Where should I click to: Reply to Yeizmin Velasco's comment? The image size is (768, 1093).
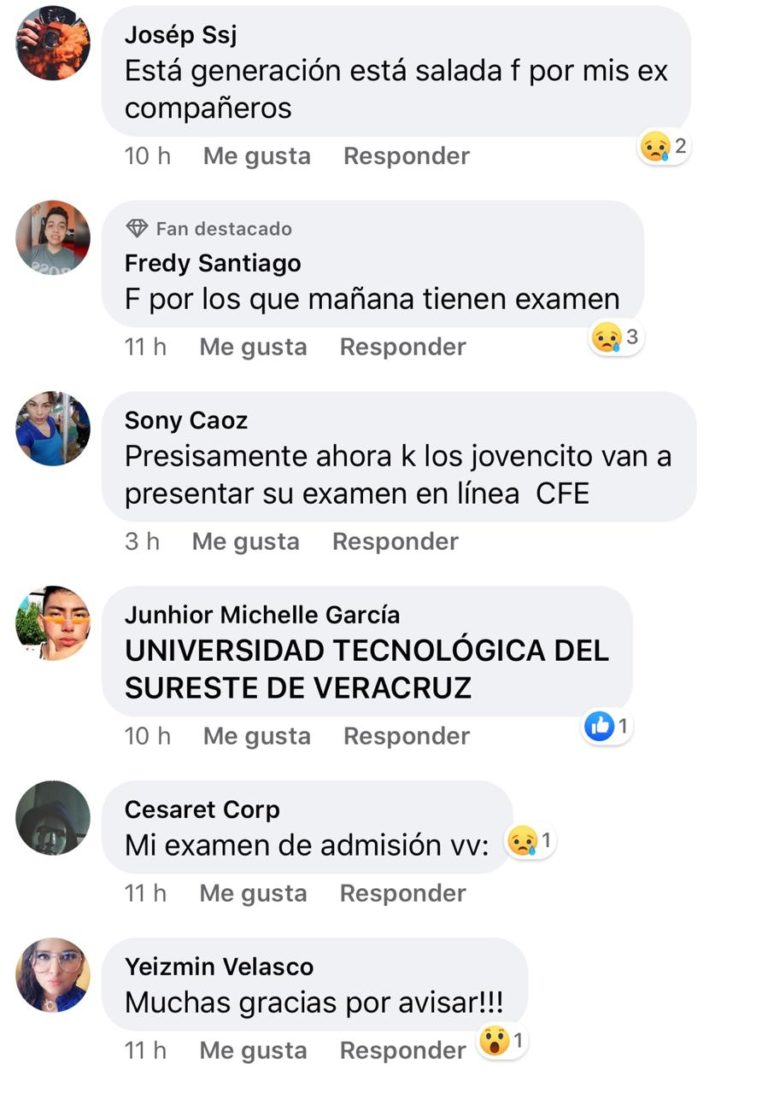pos(403,1050)
